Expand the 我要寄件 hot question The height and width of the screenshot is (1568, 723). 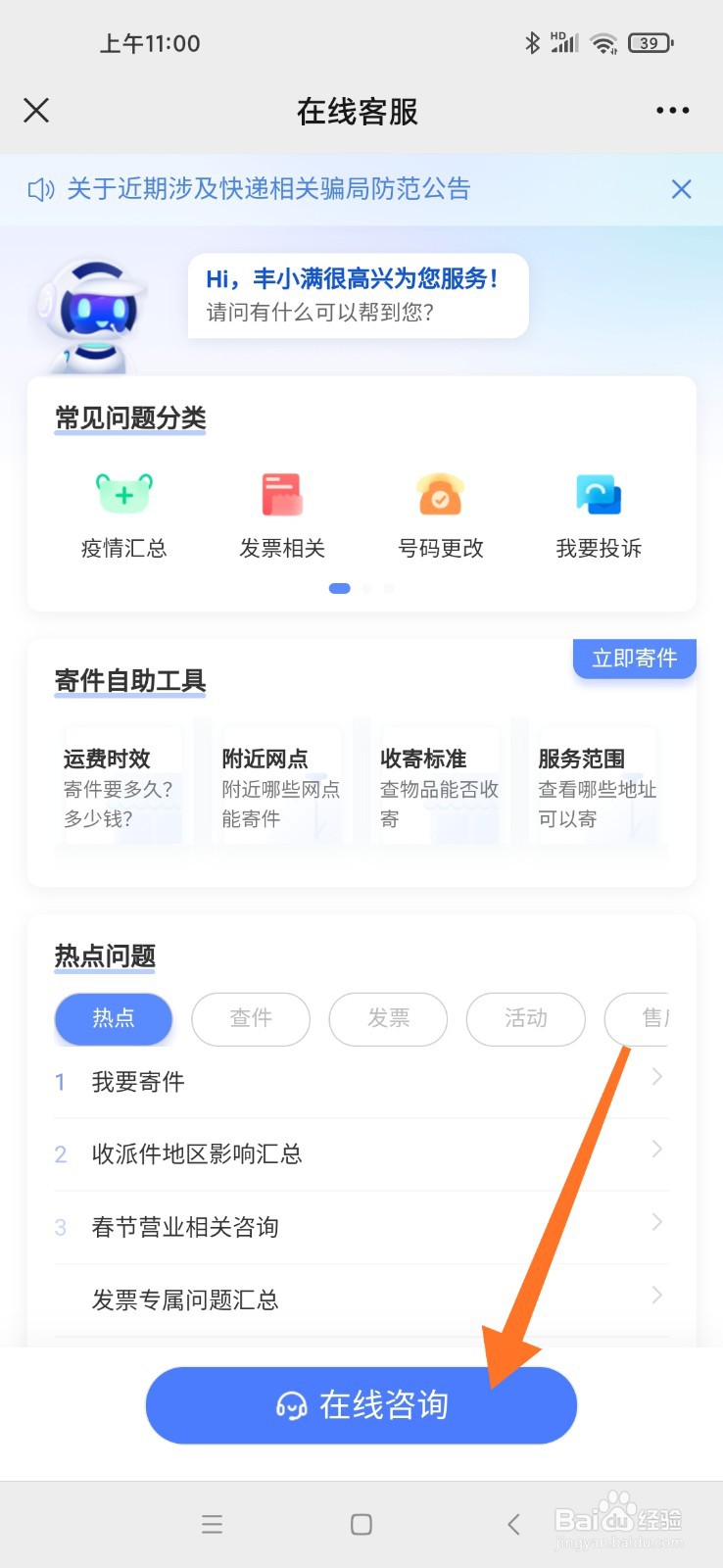click(361, 1081)
